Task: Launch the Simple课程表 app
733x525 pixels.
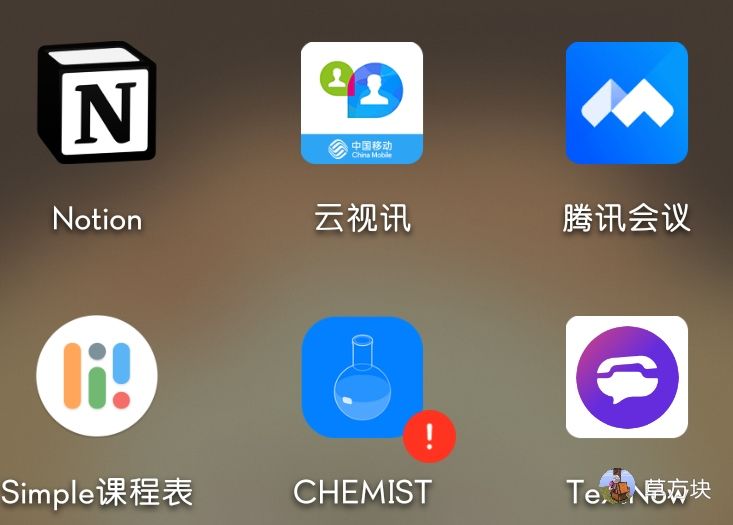Action: point(97,376)
